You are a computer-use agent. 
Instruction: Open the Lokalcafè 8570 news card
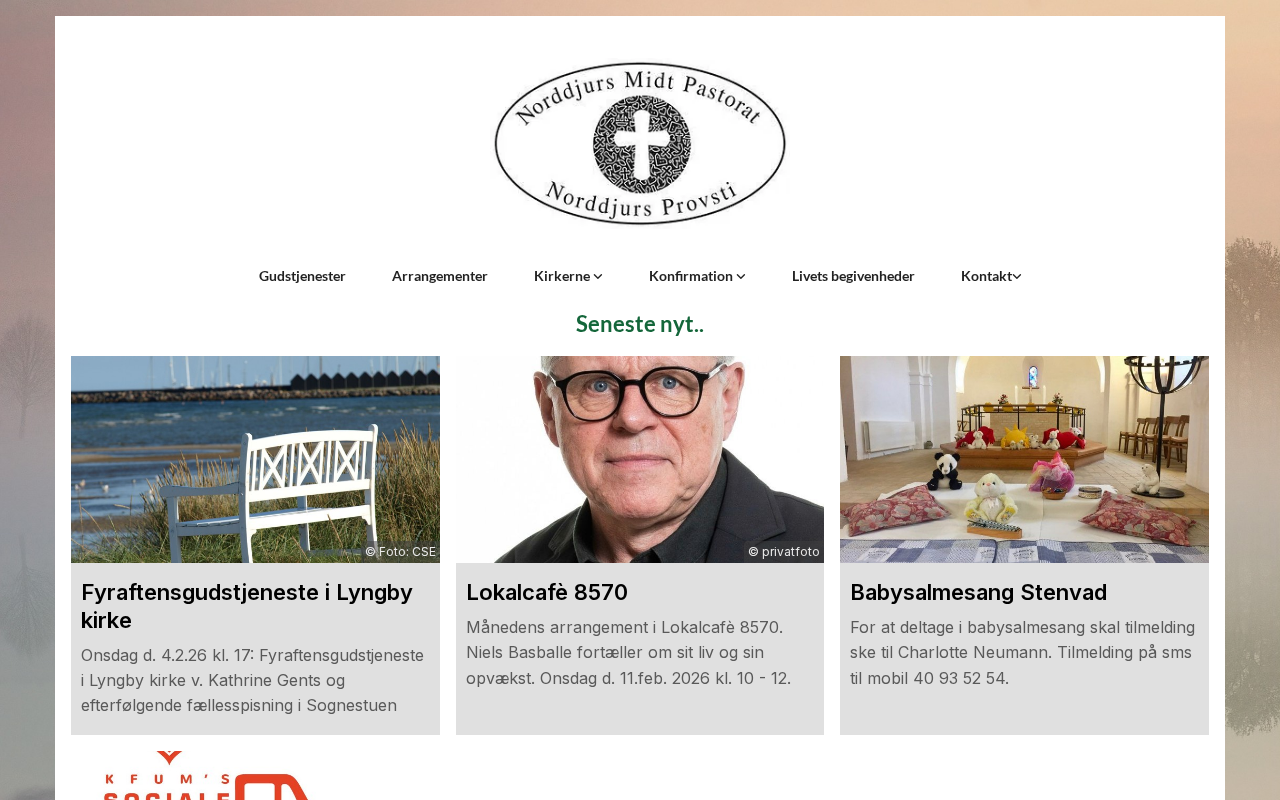pyautogui.click(x=546, y=592)
